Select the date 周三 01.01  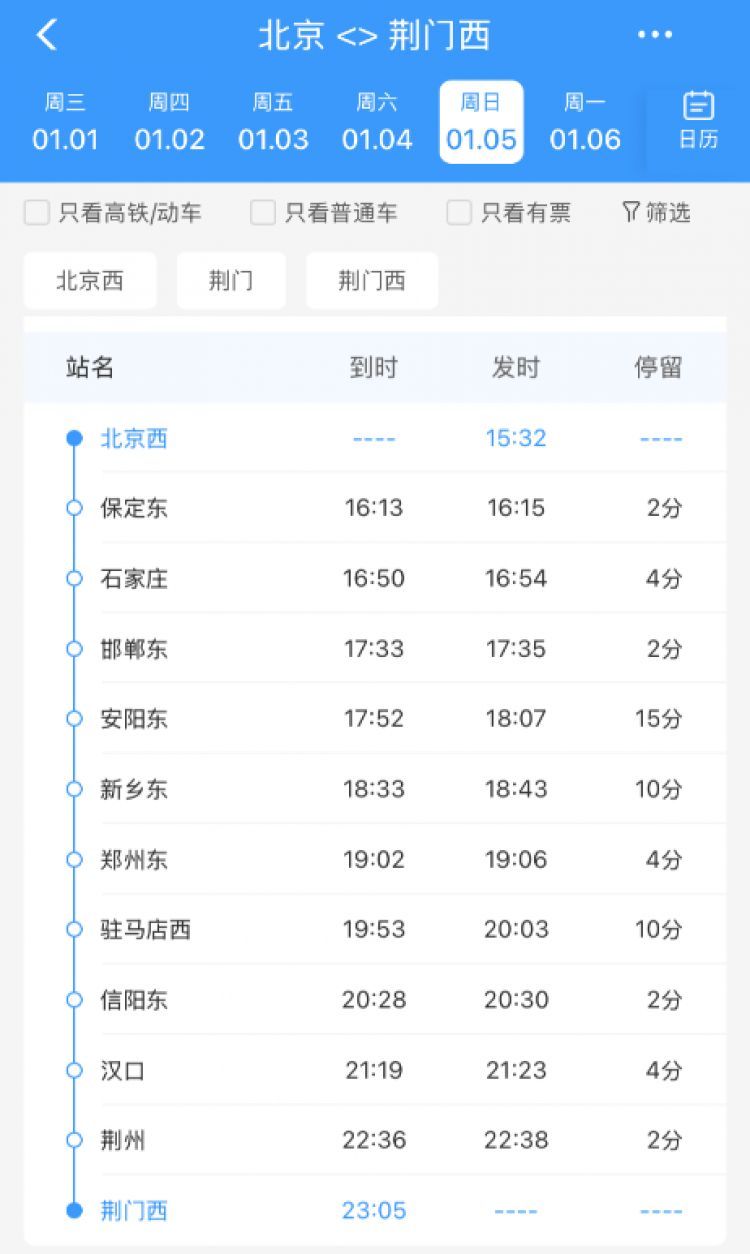click(65, 122)
